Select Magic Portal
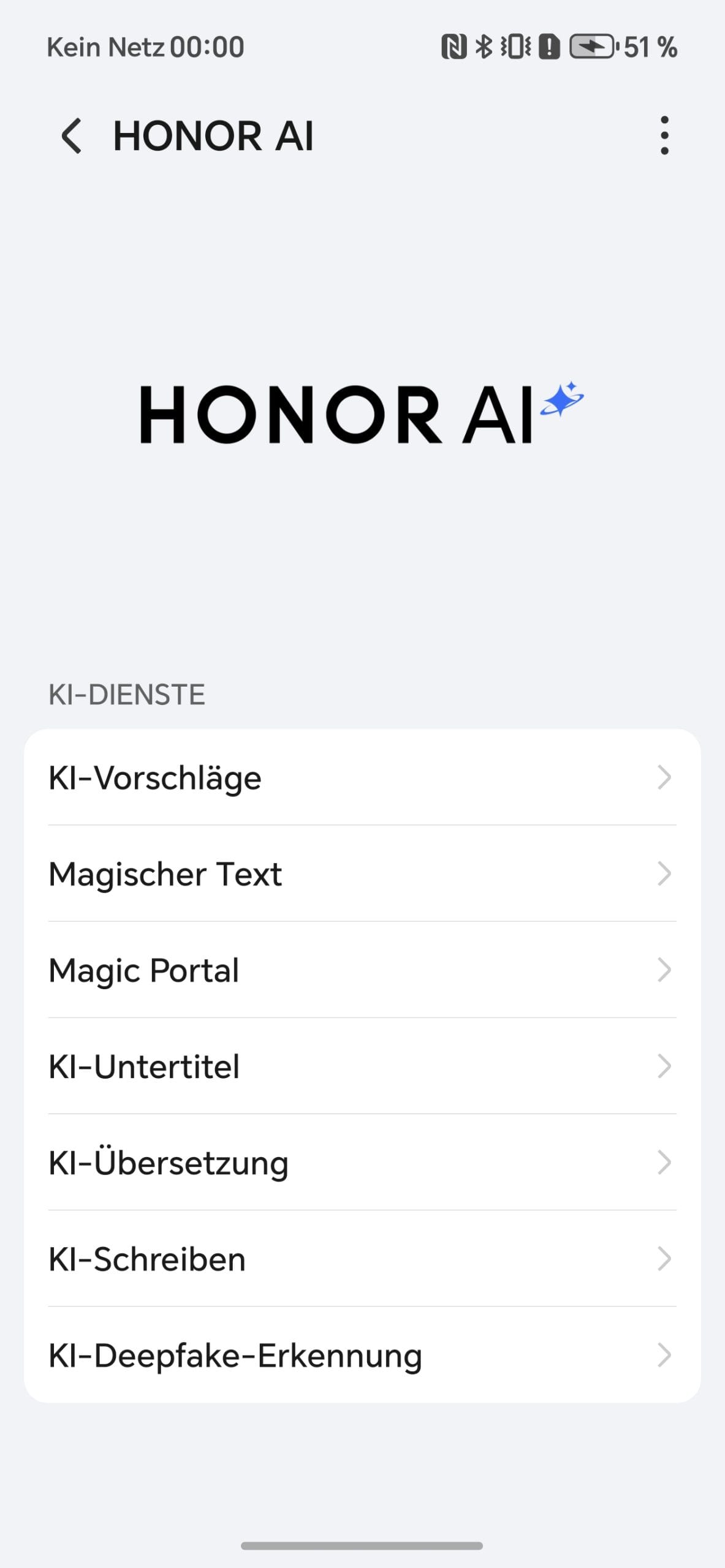 tap(362, 970)
